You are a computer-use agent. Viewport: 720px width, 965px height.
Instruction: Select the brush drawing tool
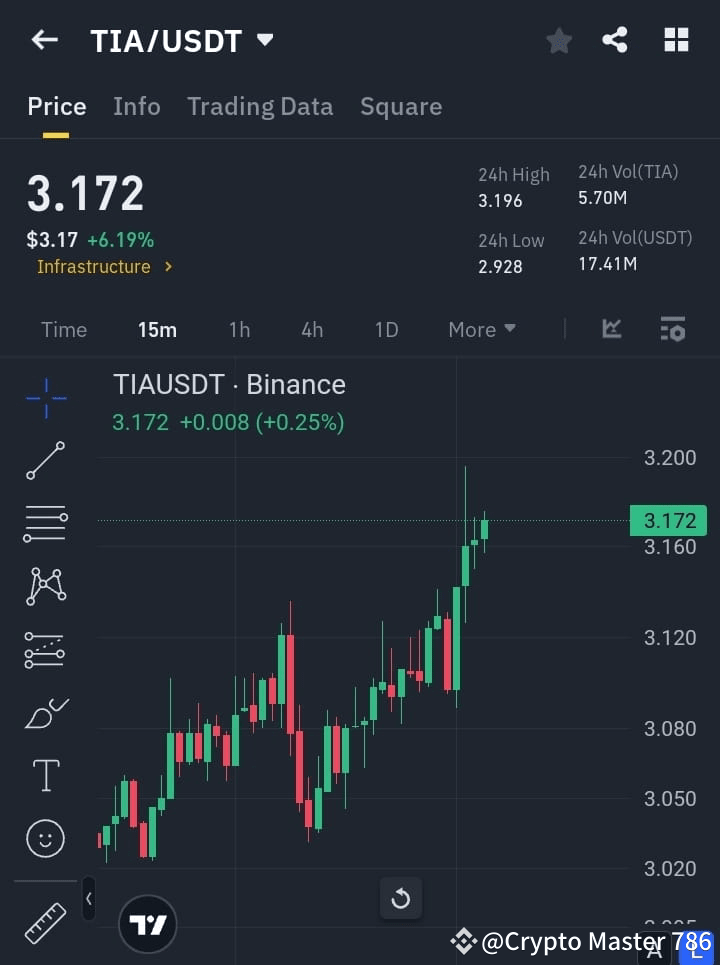point(45,712)
